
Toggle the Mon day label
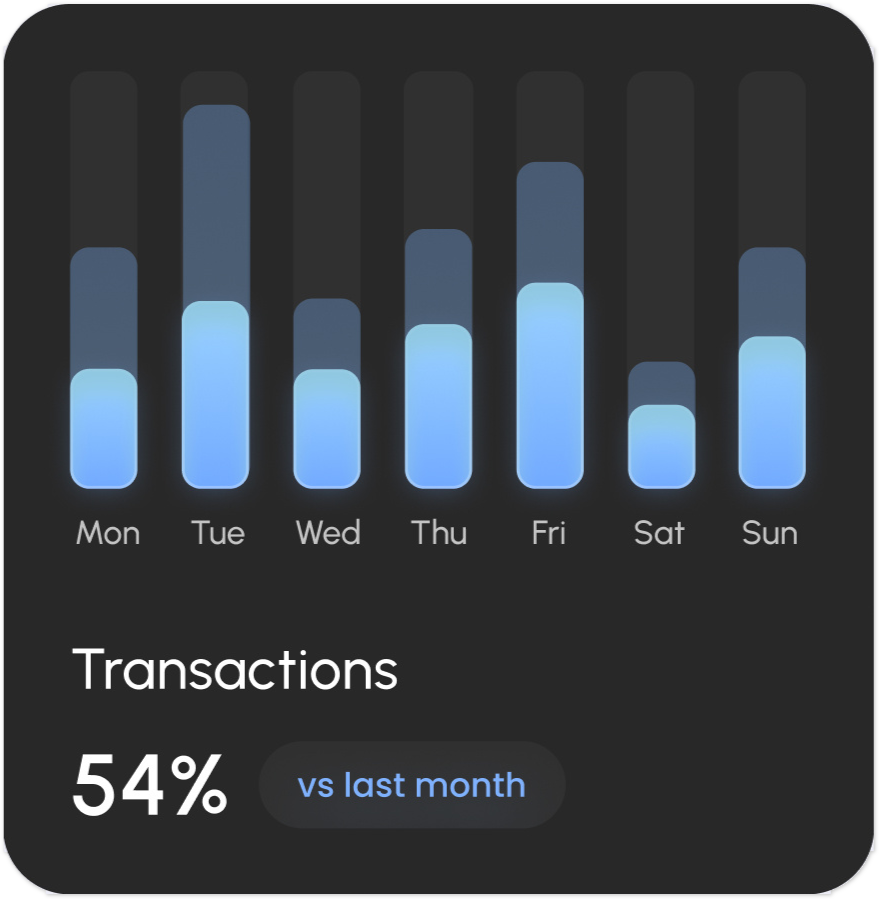click(107, 532)
